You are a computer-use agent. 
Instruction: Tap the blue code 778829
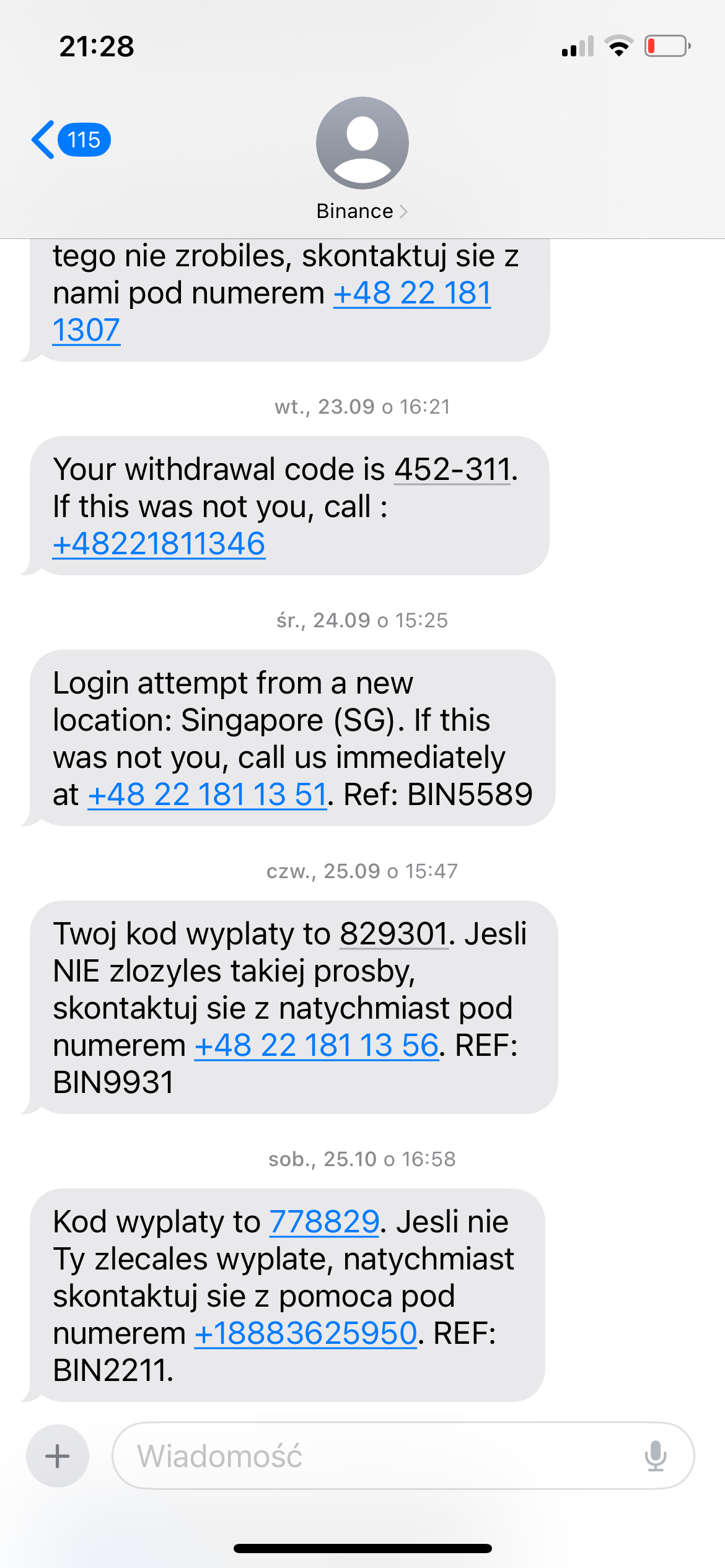324,1222
